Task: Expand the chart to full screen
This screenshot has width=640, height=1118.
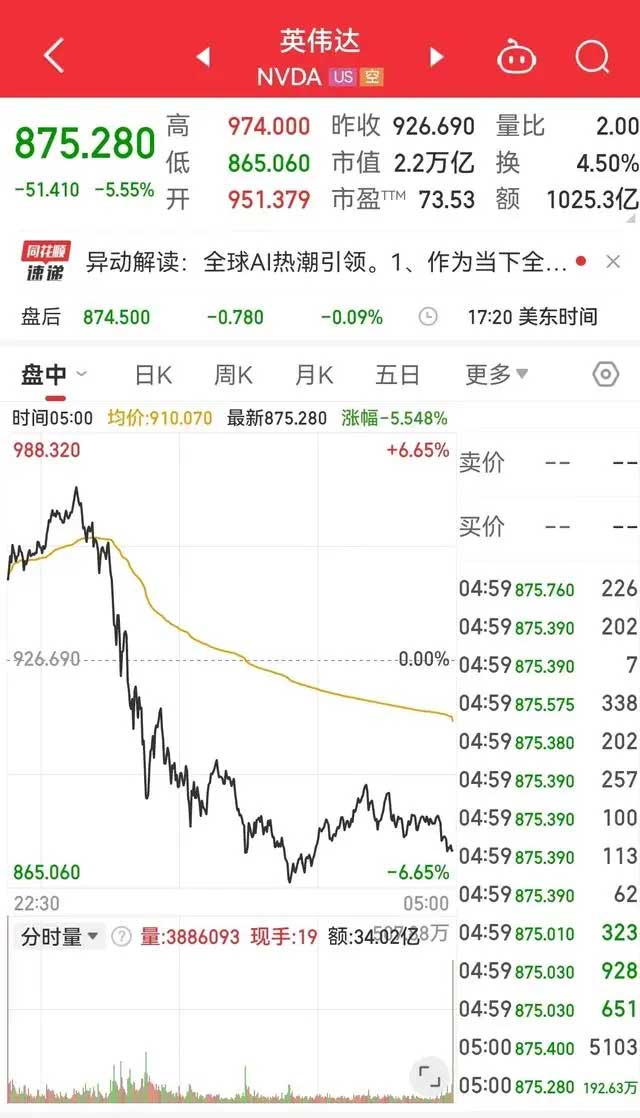Action: point(429,1075)
